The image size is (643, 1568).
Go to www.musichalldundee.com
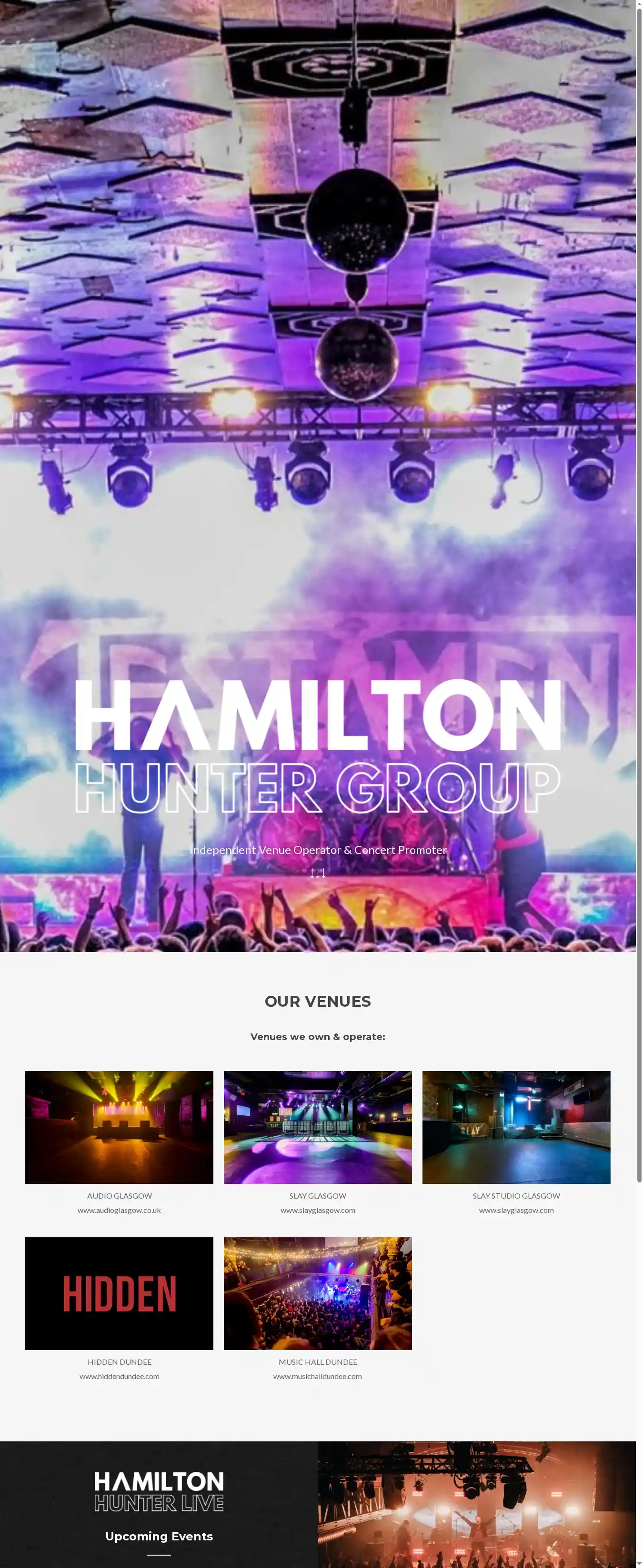pyautogui.click(x=317, y=1376)
